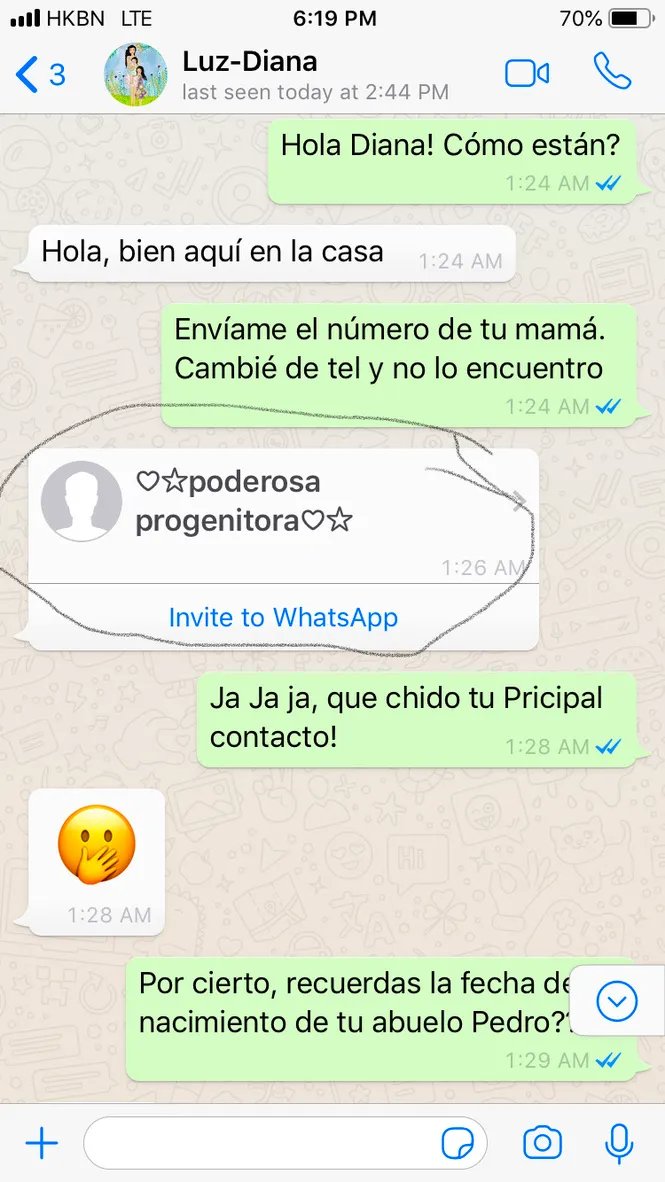
Task: Open the sticker picker
Action: [459, 1142]
